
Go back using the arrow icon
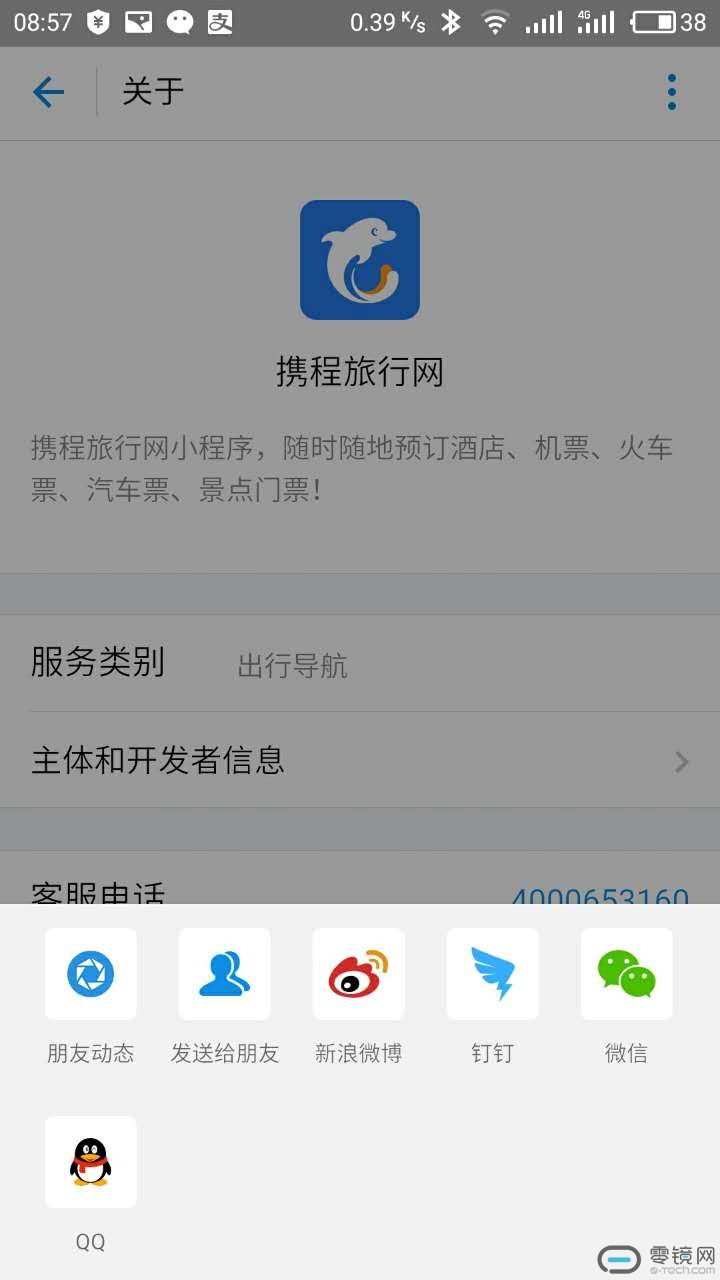click(48, 93)
